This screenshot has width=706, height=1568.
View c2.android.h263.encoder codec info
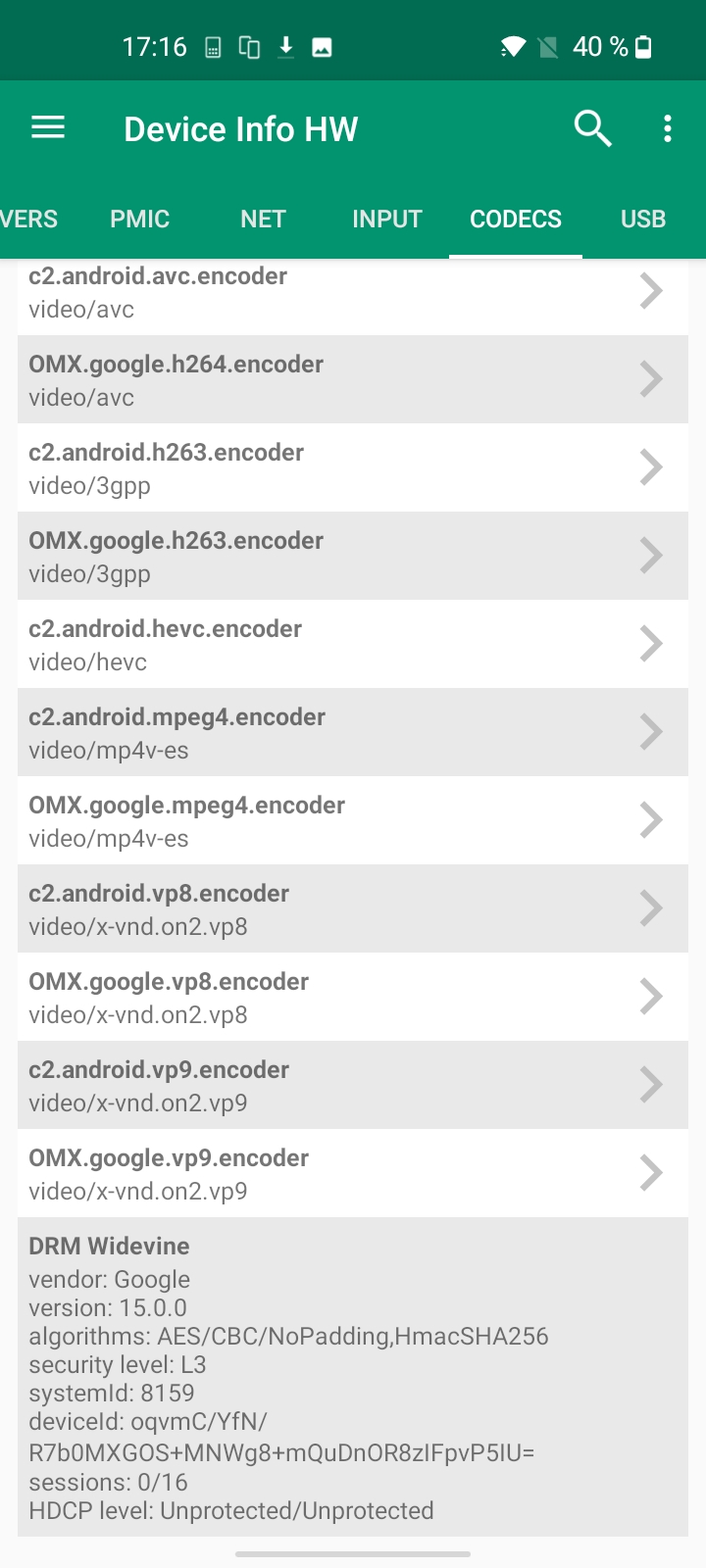[353, 467]
